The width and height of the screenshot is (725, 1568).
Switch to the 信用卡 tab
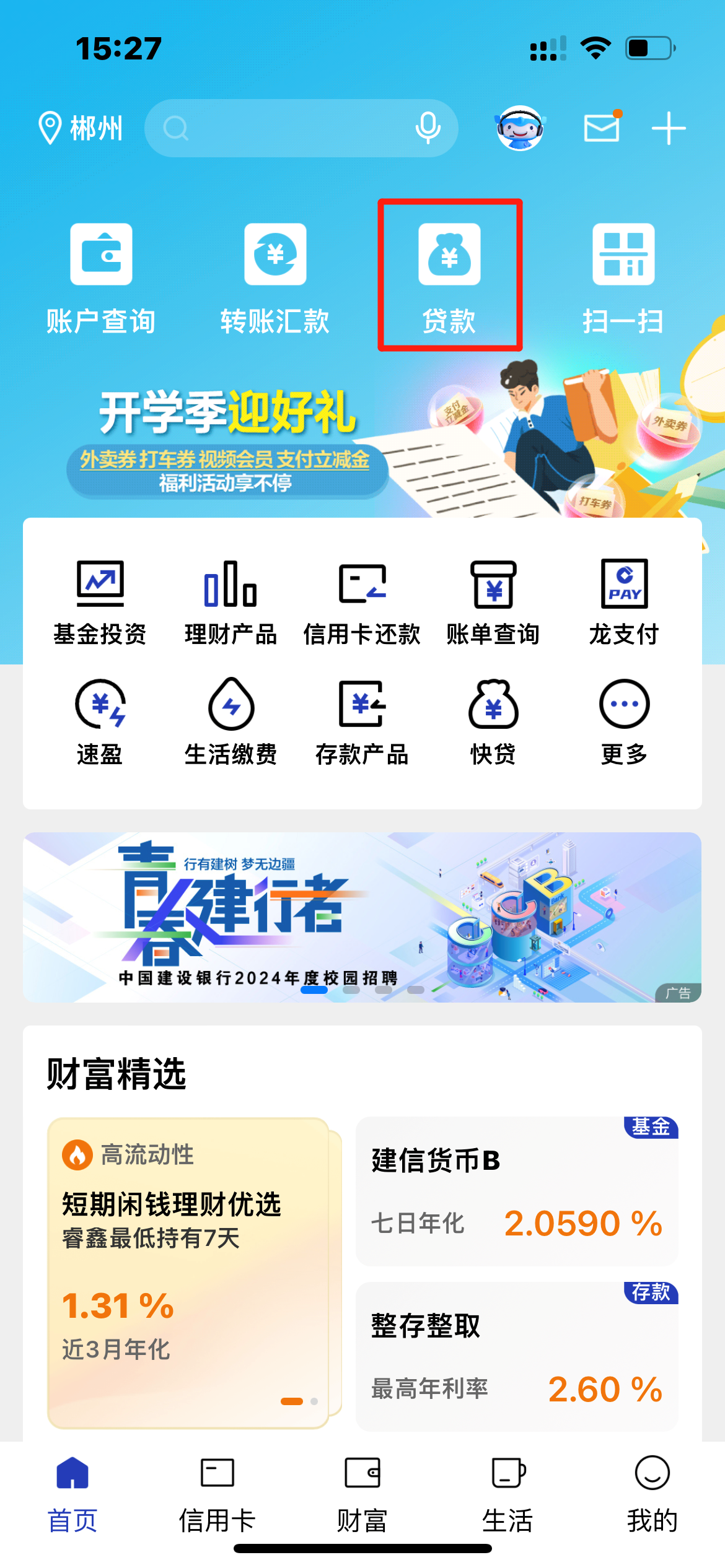point(217,1494)
